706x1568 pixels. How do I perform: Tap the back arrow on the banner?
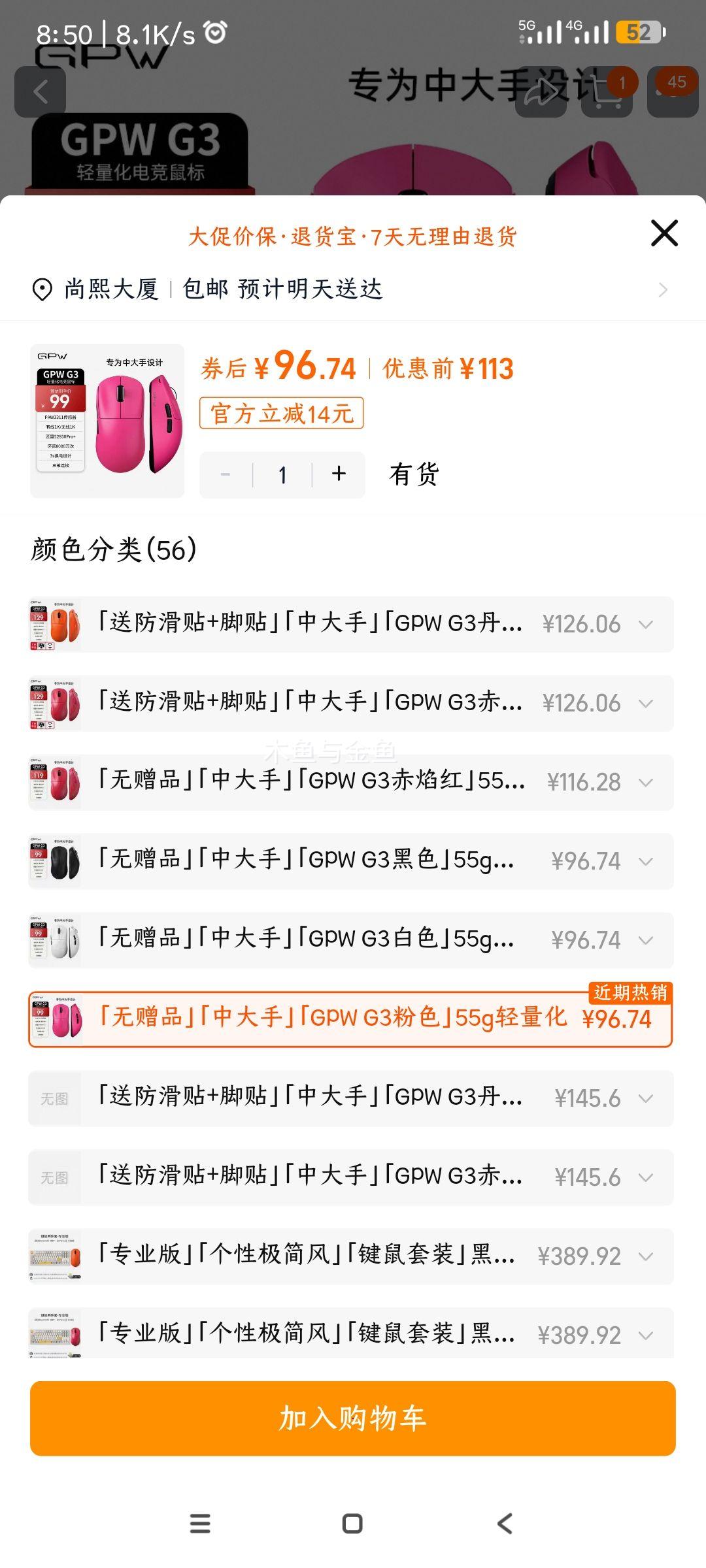click(x=41, y=91)
